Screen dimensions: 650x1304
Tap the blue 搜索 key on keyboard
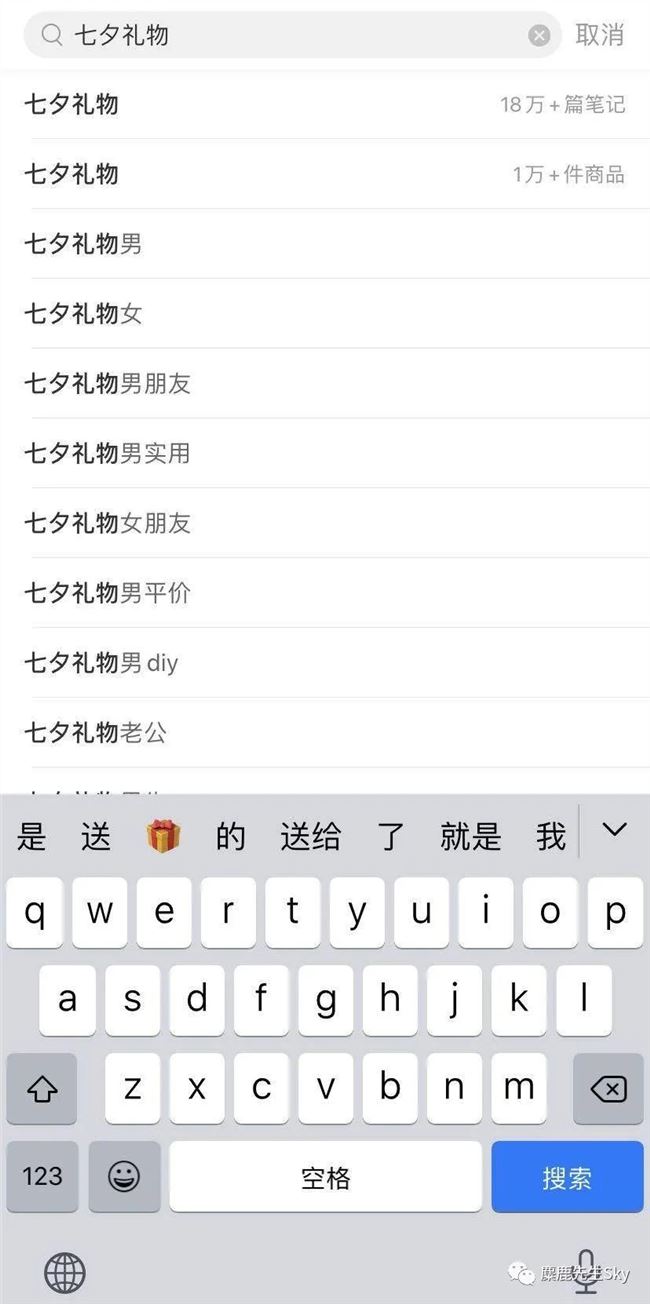point(566,1177)
